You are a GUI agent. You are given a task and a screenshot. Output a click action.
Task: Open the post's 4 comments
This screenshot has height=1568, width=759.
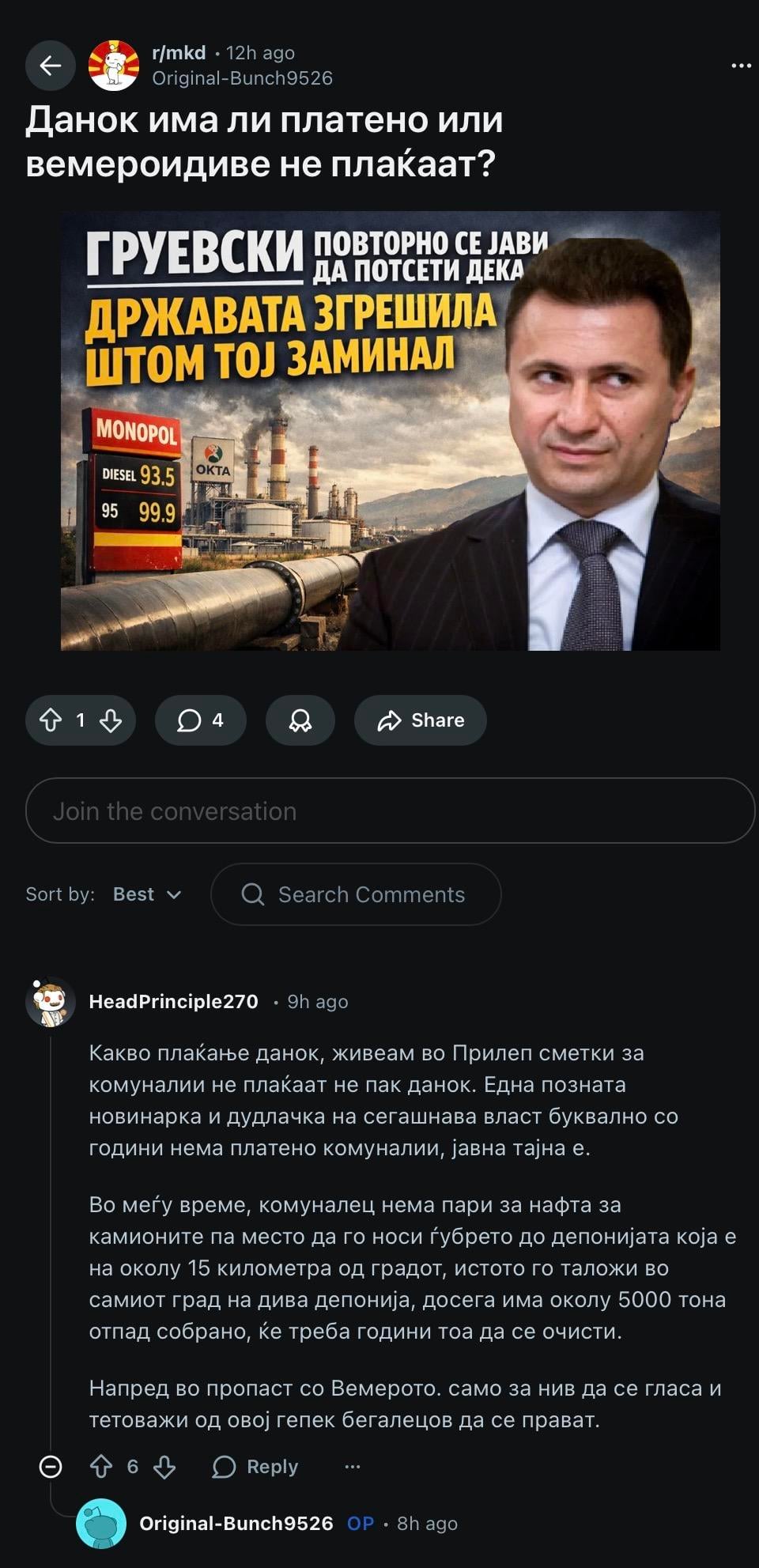[x=201, y=720]
